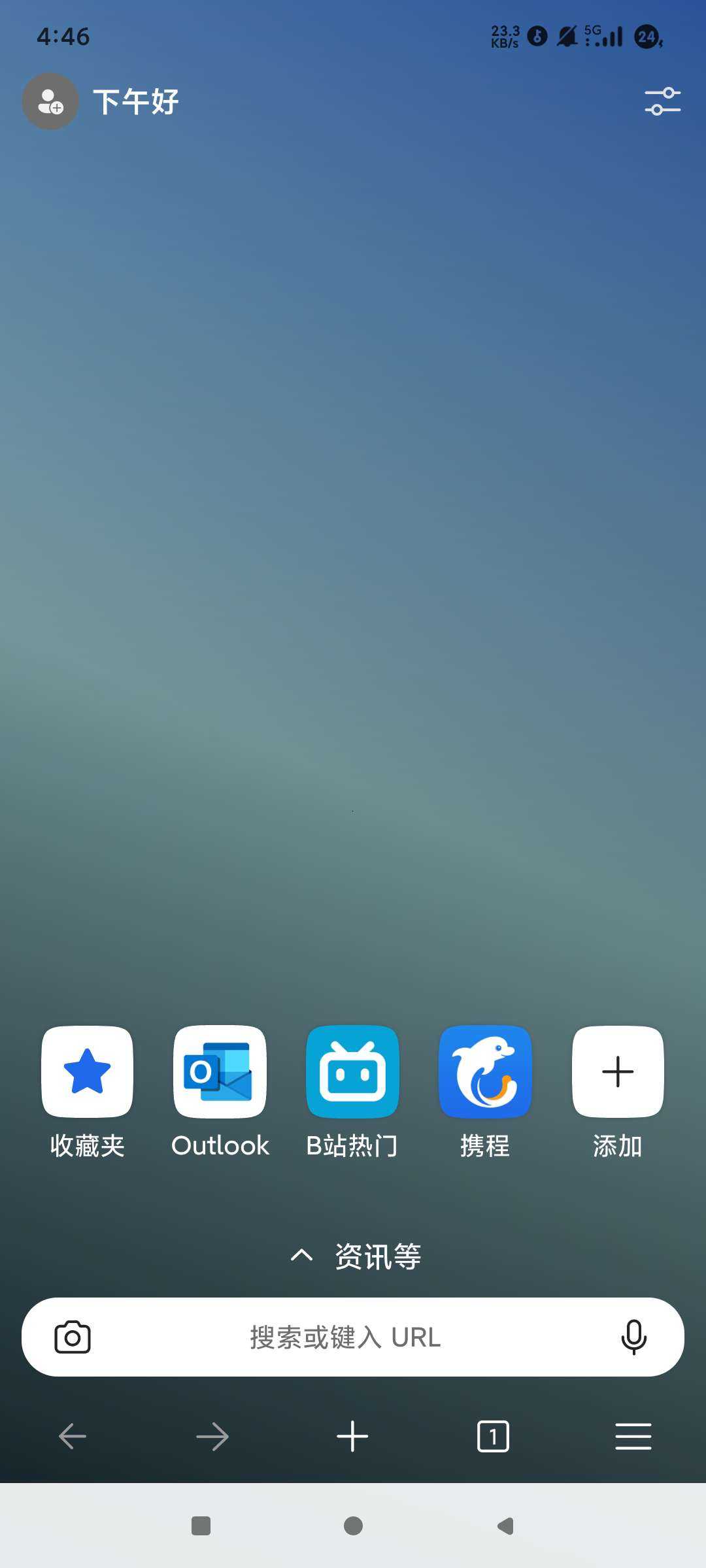Open page layout settings icon

click(x=662, y=101)
